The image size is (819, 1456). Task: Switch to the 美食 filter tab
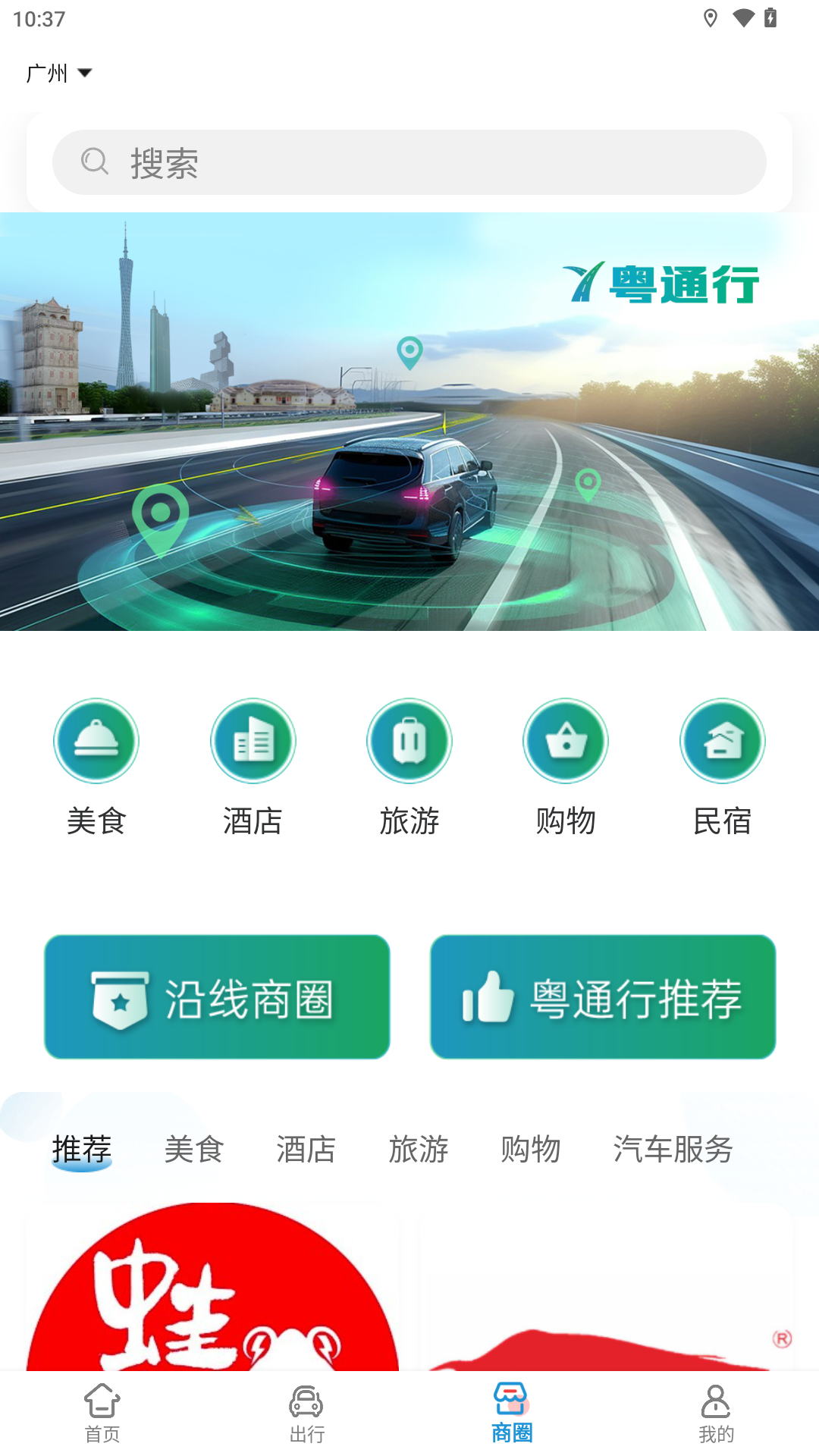[x=195, y=1150]
